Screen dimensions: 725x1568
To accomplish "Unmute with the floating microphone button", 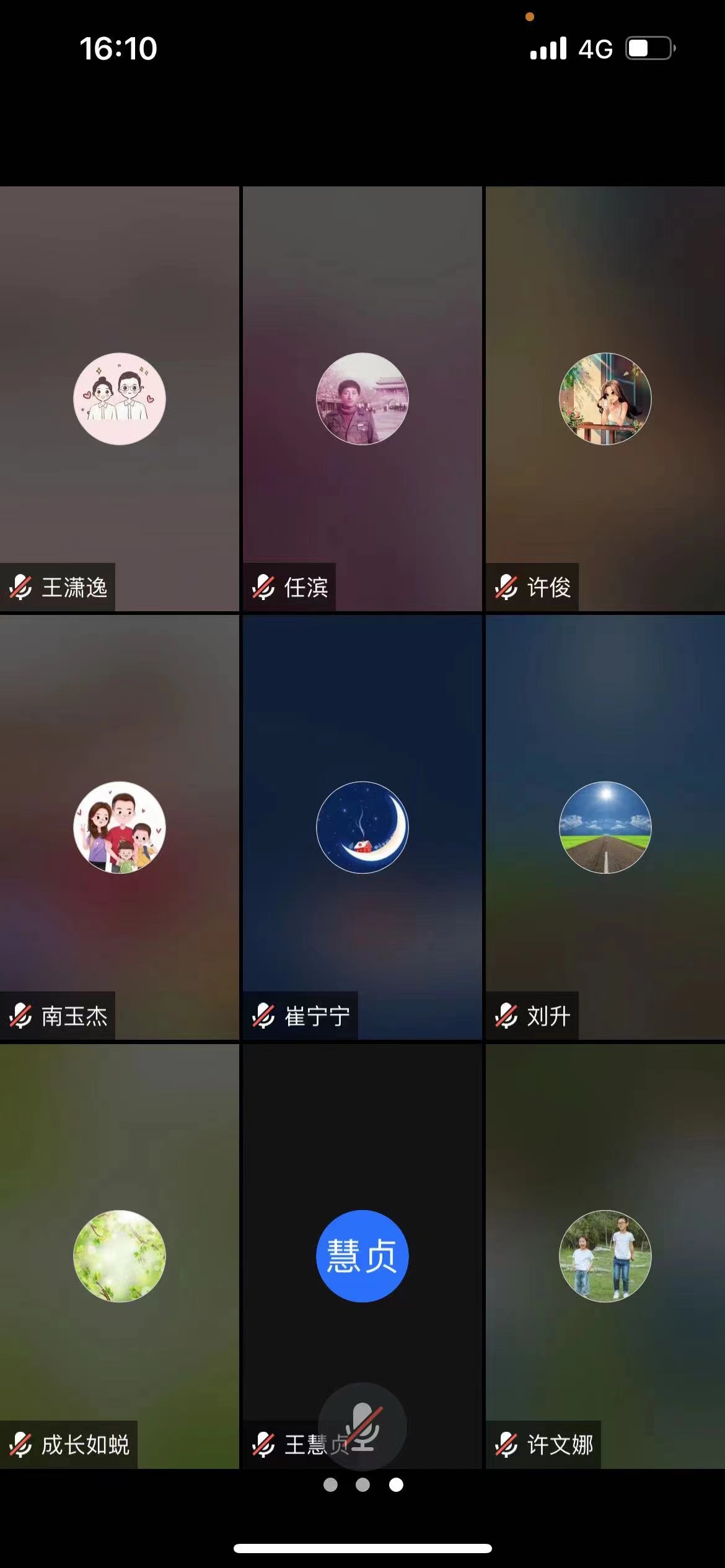I will 362,1427.
